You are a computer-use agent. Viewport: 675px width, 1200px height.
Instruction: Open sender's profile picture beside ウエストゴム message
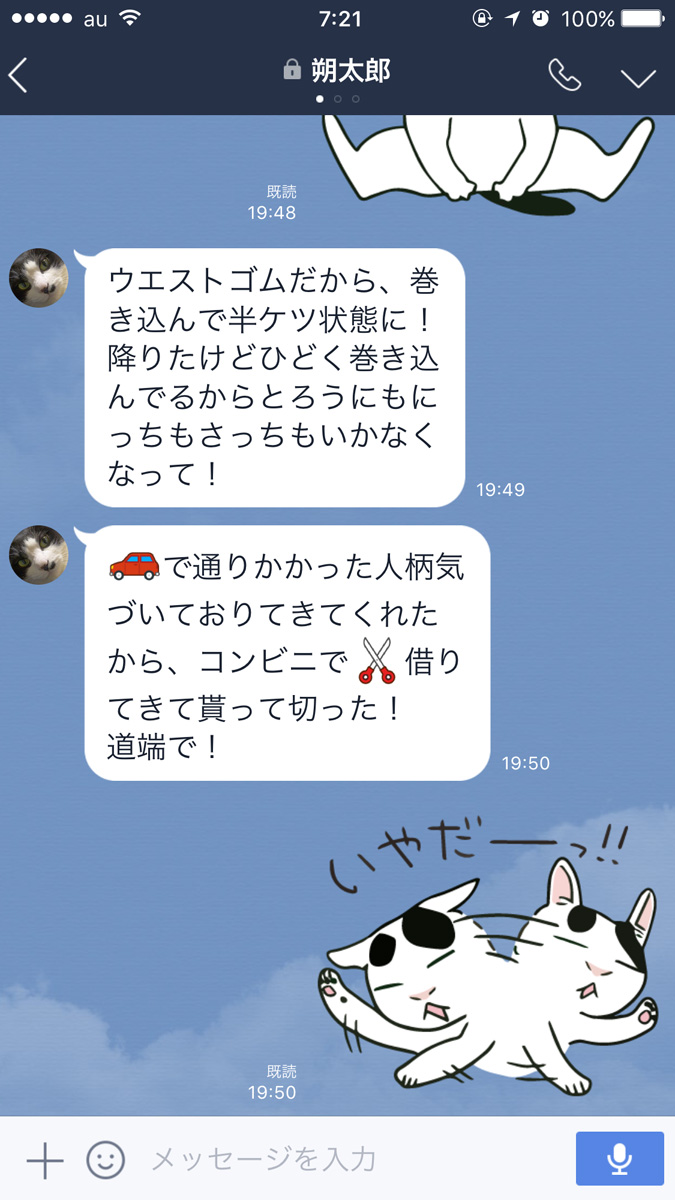(39, 278)
